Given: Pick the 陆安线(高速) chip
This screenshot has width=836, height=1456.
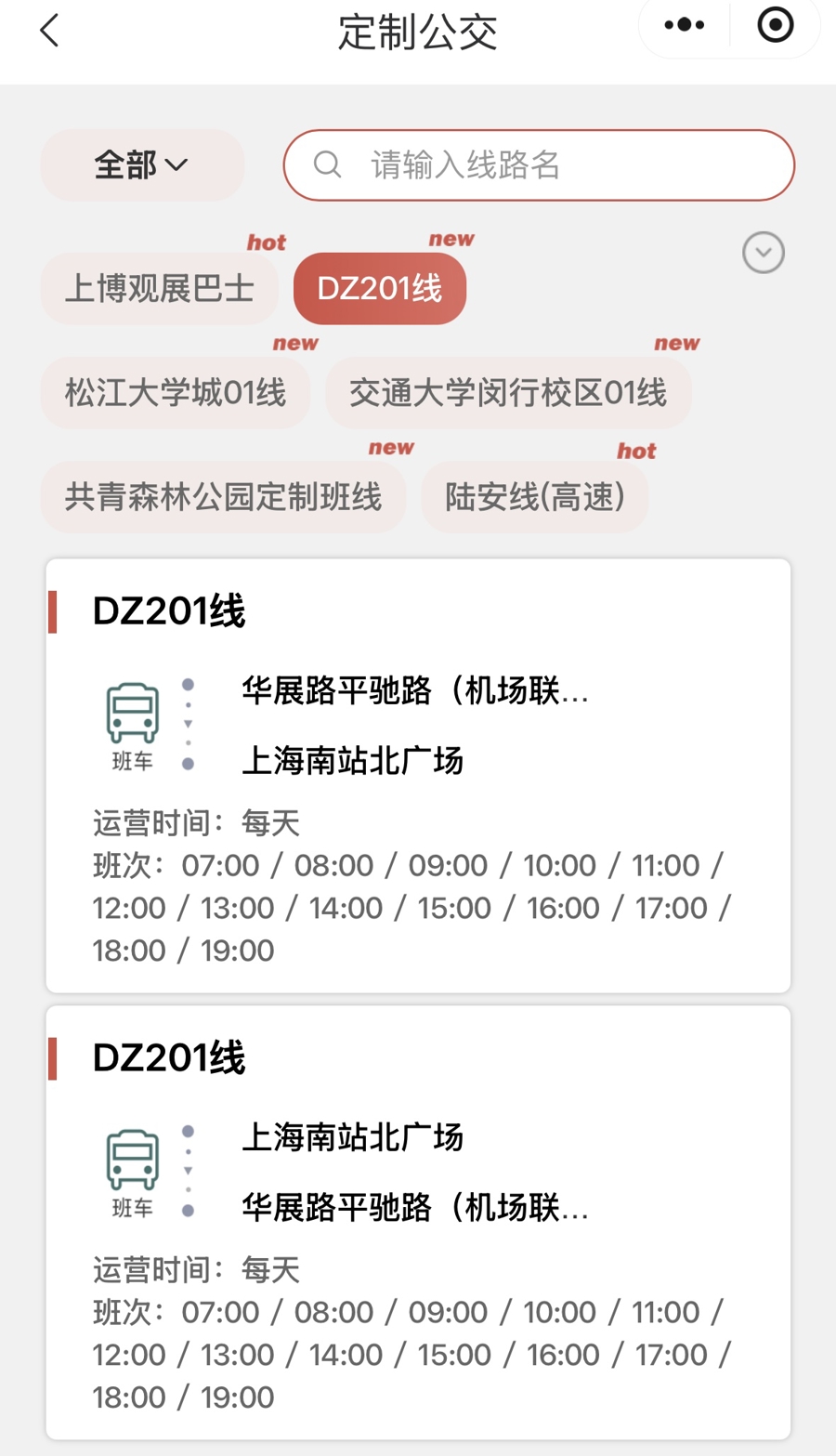Looking at the screenshot, I should point(535,497).
